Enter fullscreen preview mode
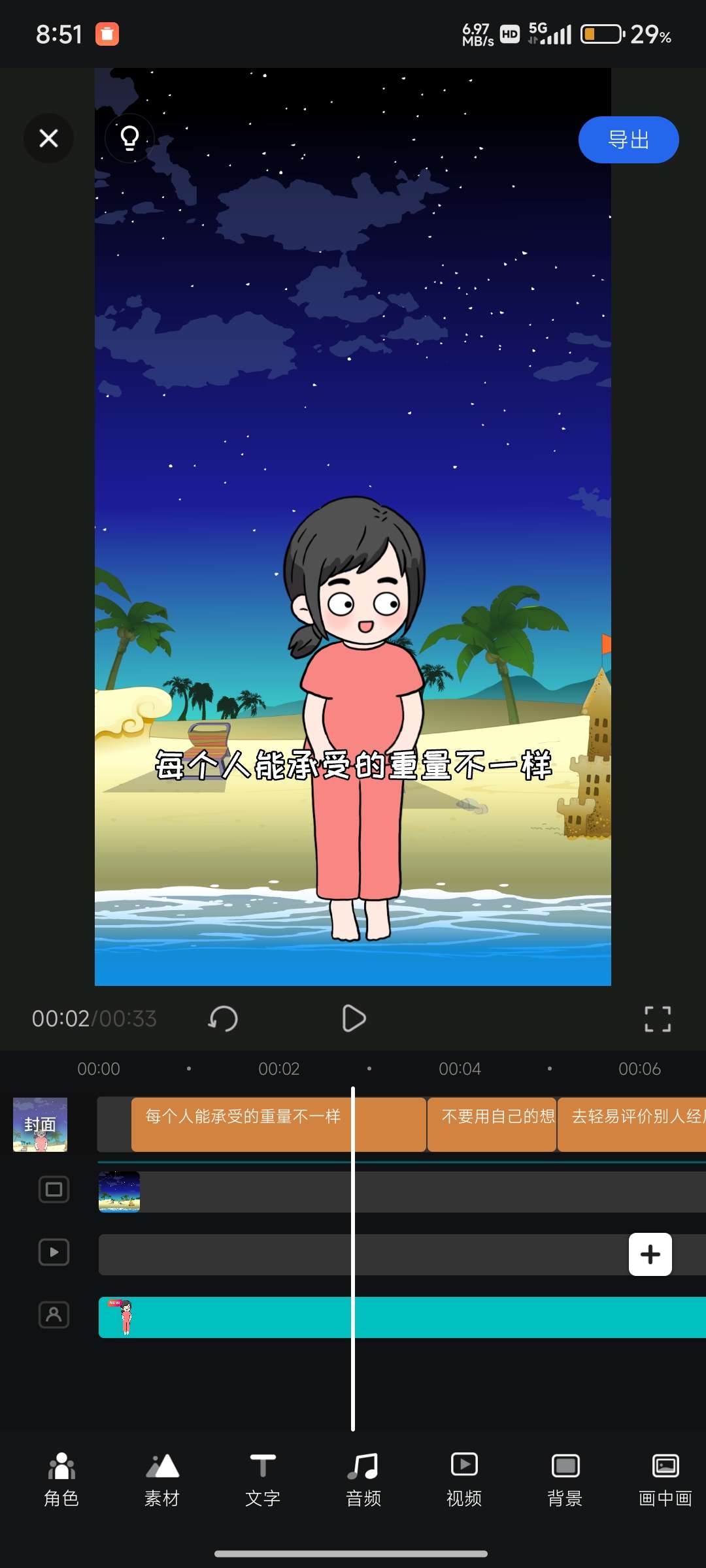 coord(657,1019)
